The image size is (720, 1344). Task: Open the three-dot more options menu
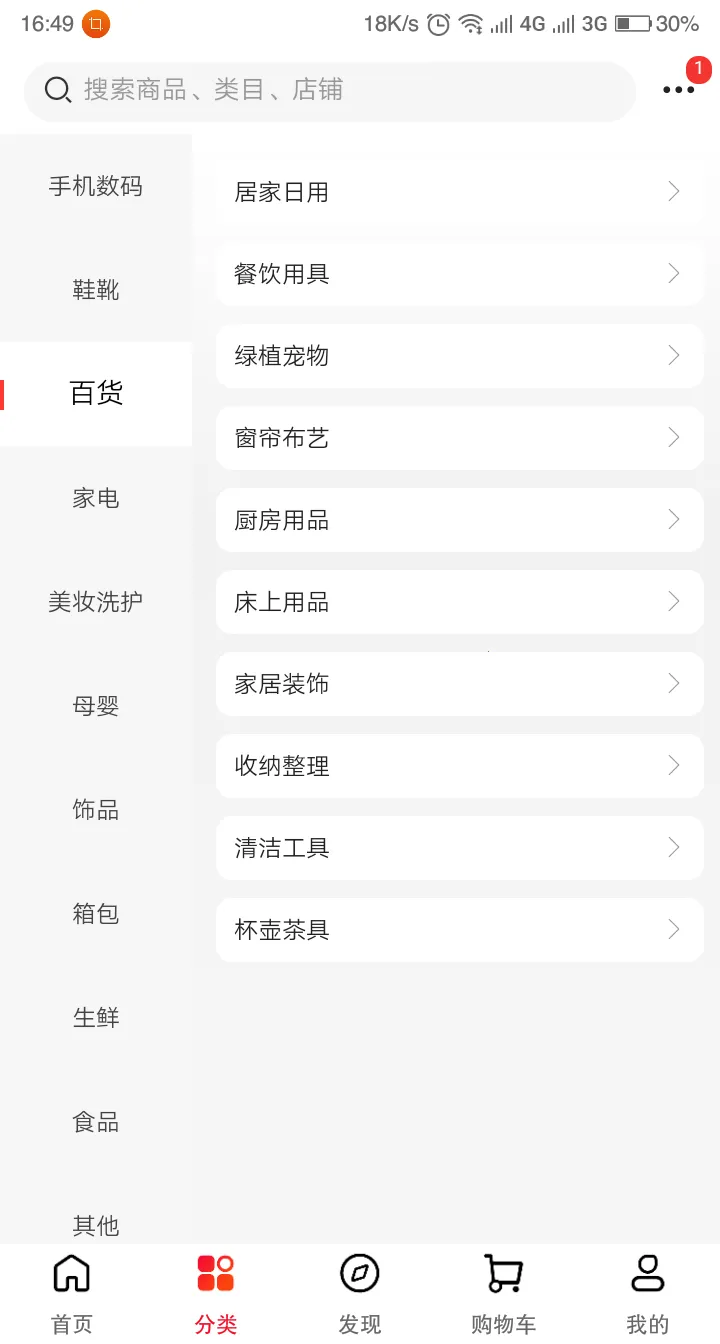(678, 90)
